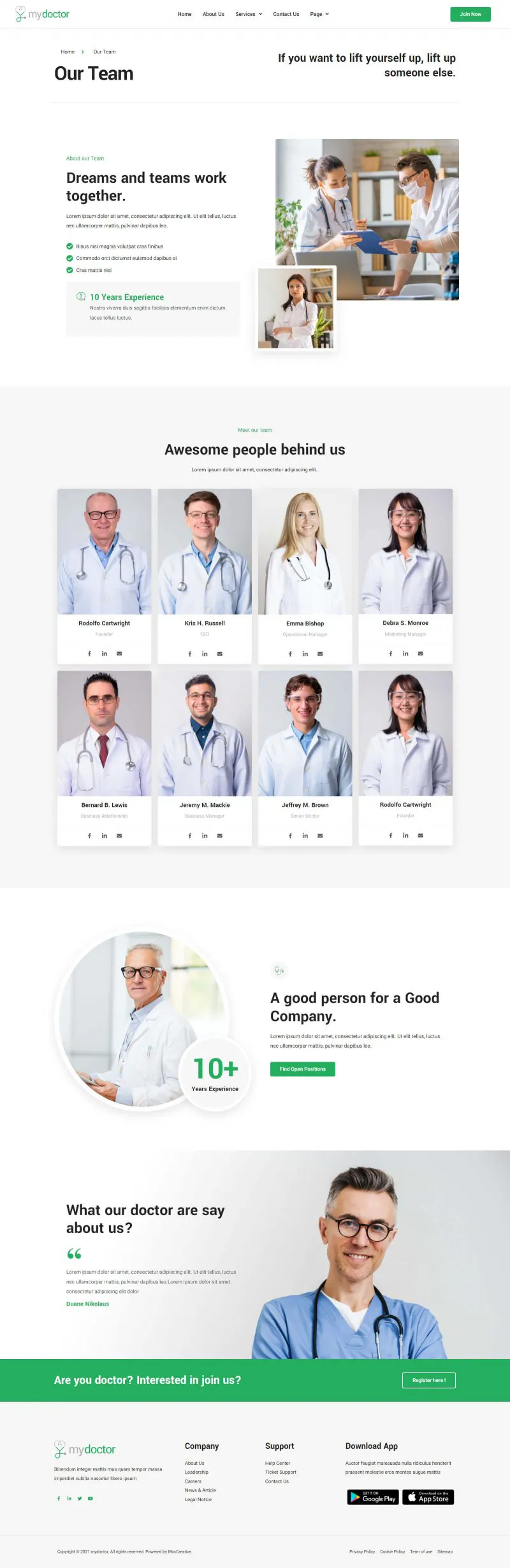Expand the Page dropdown menu
This screenshot has width=510, height=1568.
319,14
